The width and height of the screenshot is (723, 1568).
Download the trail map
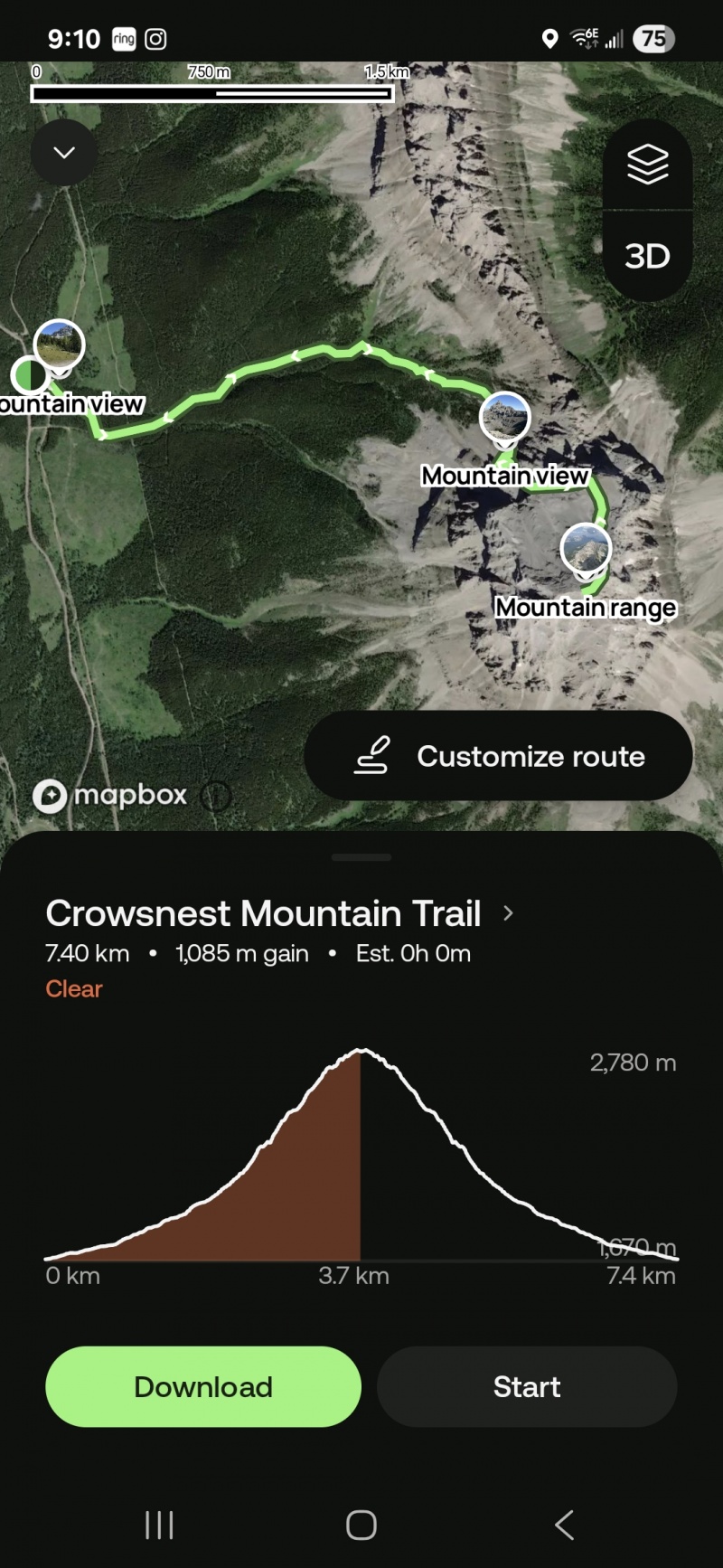tap(203, 1387)
